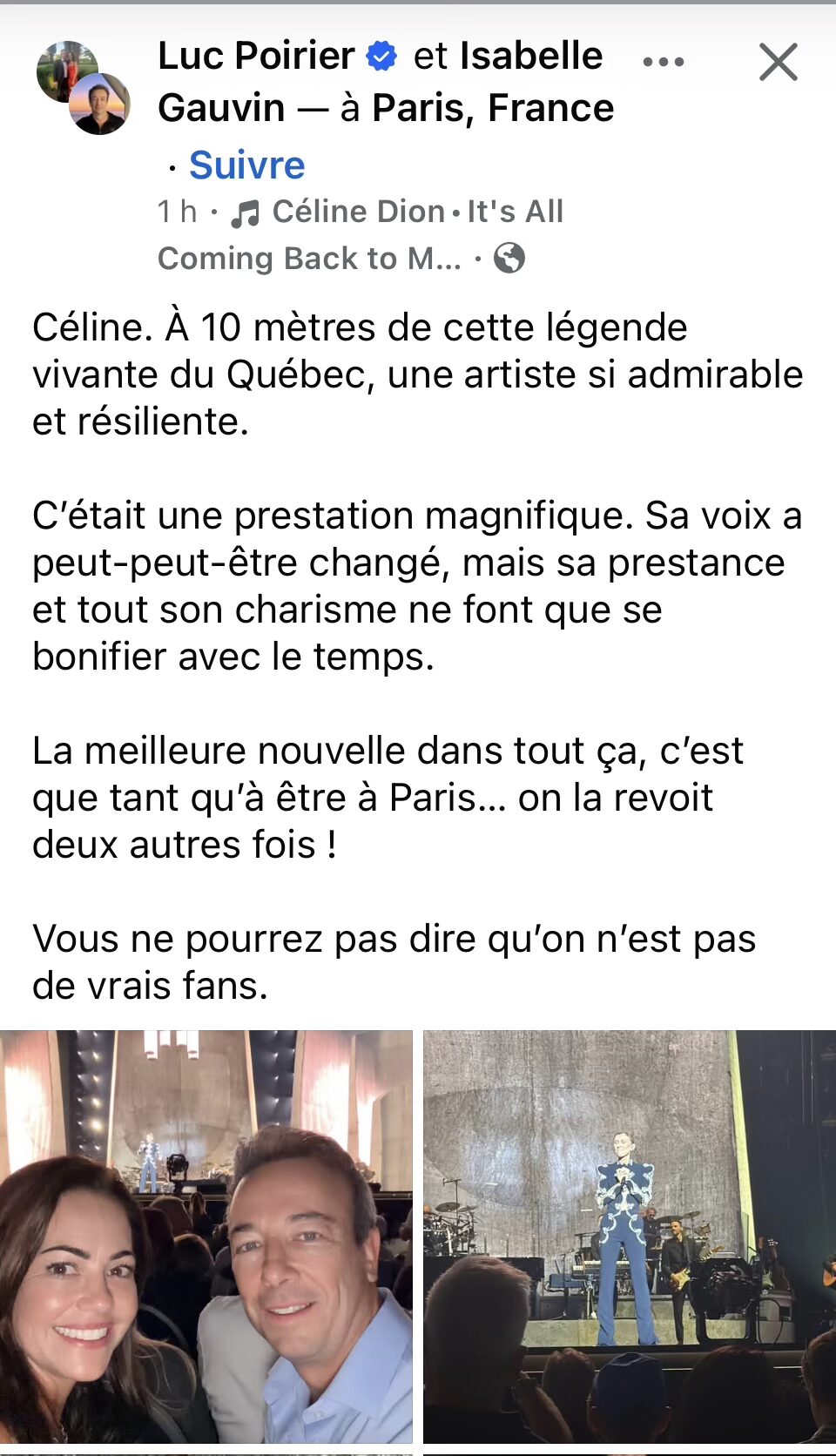Open Luc Poirier's profile name
Viewport: 836px width, 1456px height.
[x=256, y=56]
